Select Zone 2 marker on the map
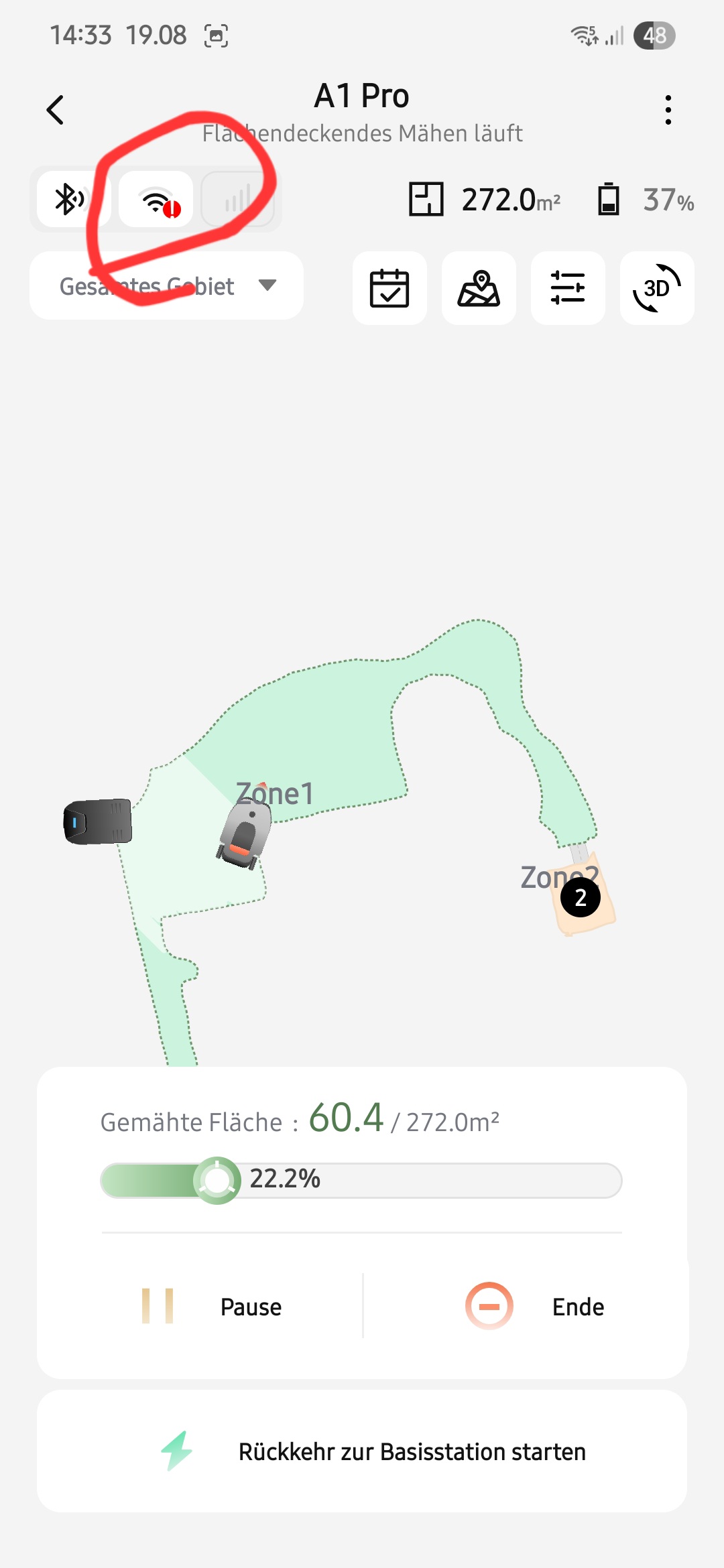The width and height of the screenshot is (724, 1568). (581, 897)
